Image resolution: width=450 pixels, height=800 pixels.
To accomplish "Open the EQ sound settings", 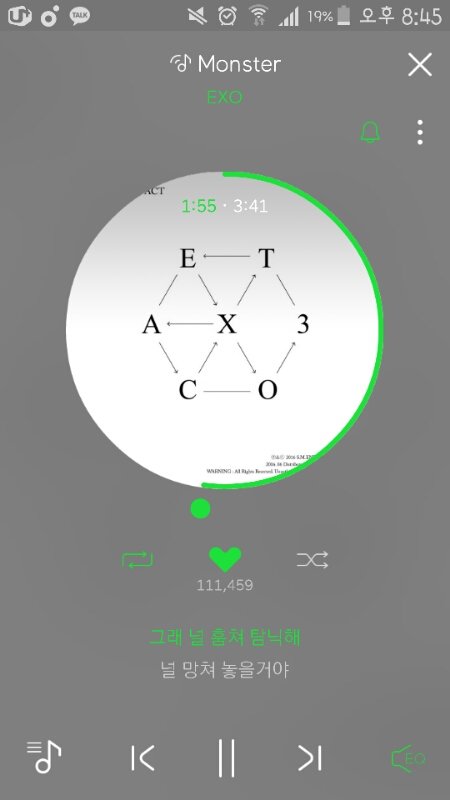I will click(x=408, y=758).
